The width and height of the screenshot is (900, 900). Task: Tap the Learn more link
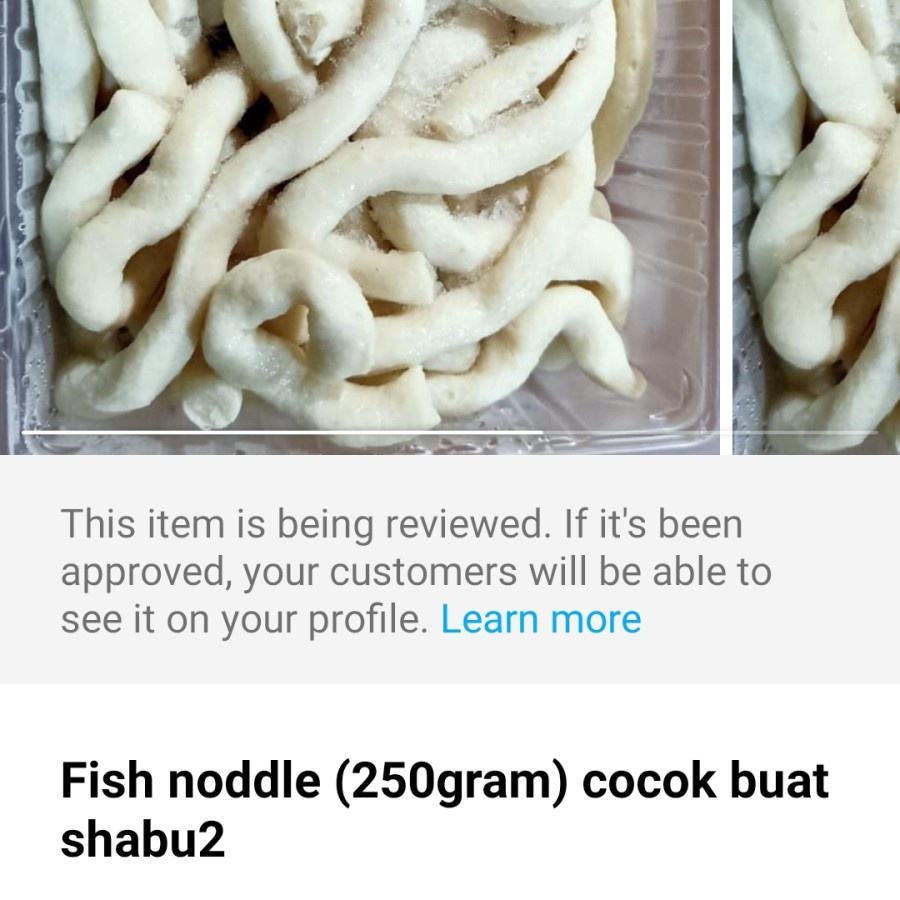541,620
